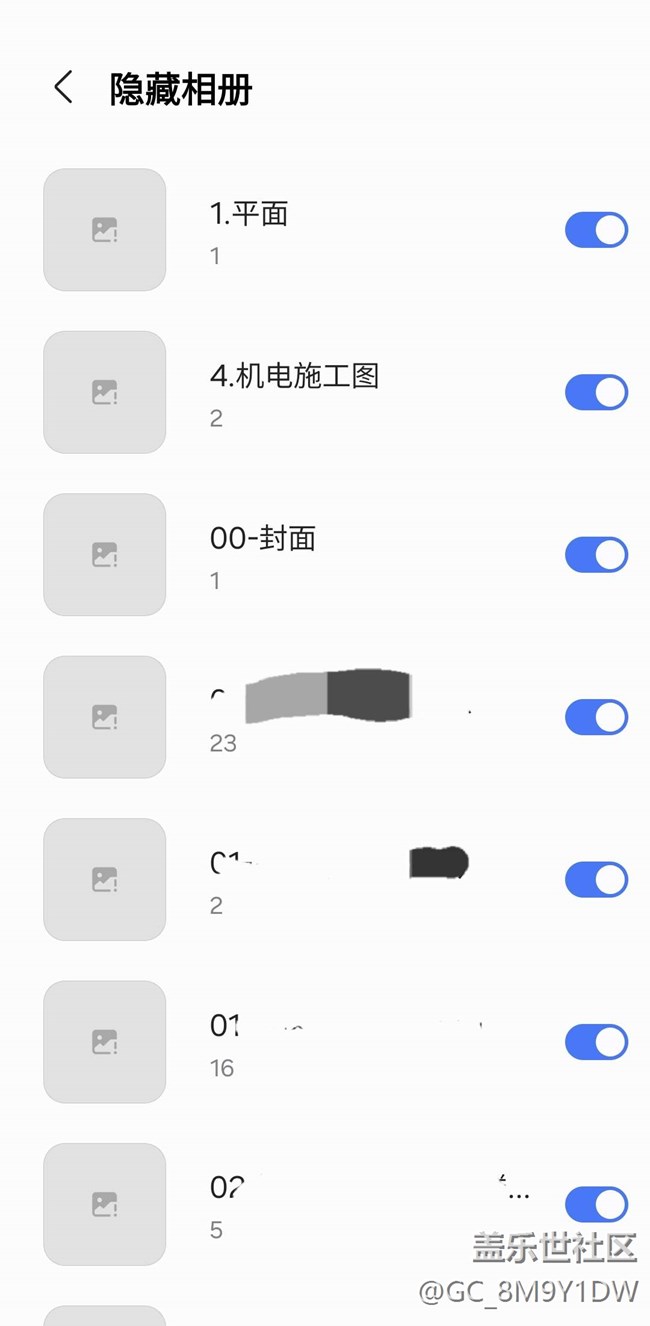Turn off hiding for 4.机电施工图
This screenshot has width=650, height=1326.
[596, 392]
